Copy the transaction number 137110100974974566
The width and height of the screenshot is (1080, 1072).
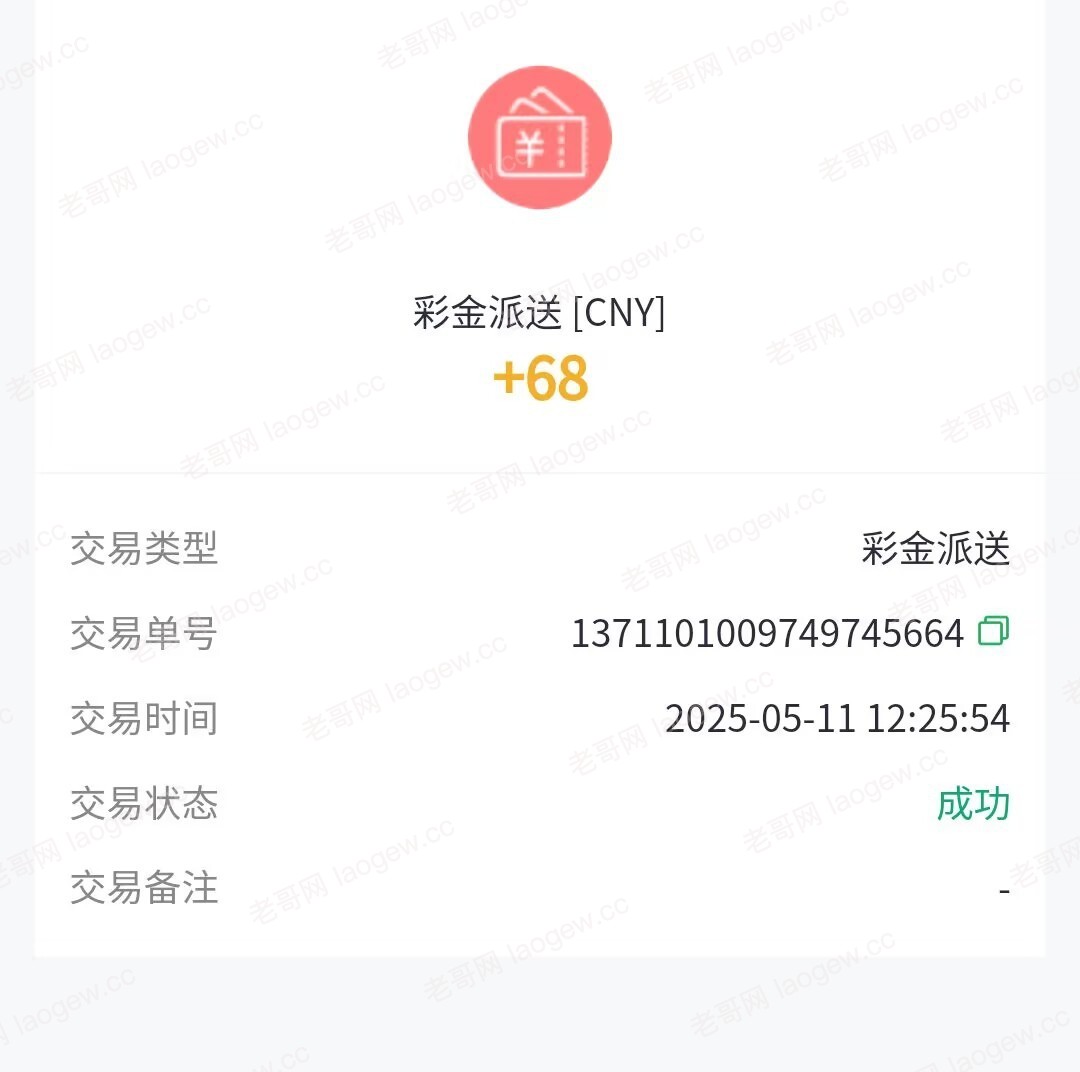click(x=993, y=631)
